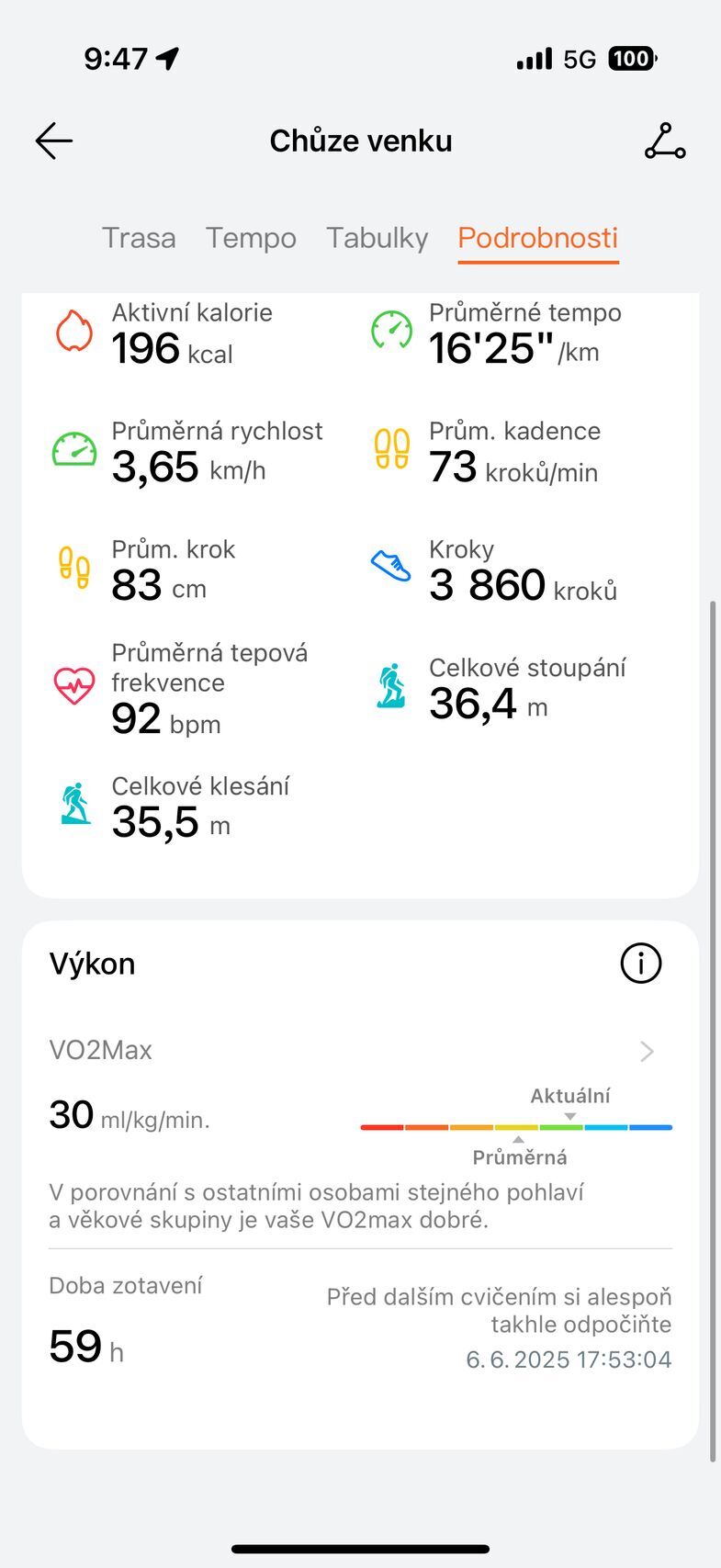Image resolution: width=721 pixels, height=1568 pixels.
Task: Expand the VO2Max details chevron
Action: tap(647, 1051)
